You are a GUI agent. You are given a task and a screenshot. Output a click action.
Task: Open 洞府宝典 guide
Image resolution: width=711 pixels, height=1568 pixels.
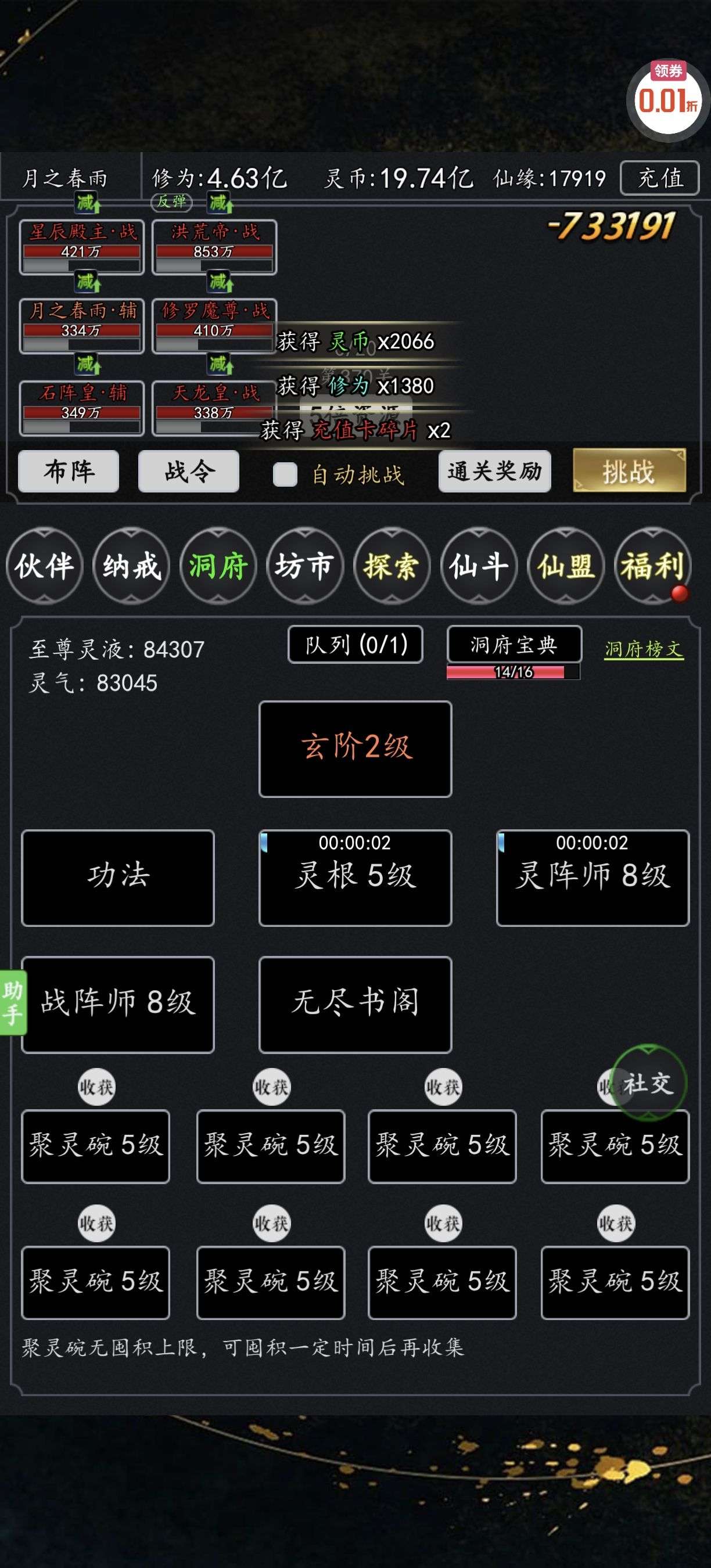point(515,645)
